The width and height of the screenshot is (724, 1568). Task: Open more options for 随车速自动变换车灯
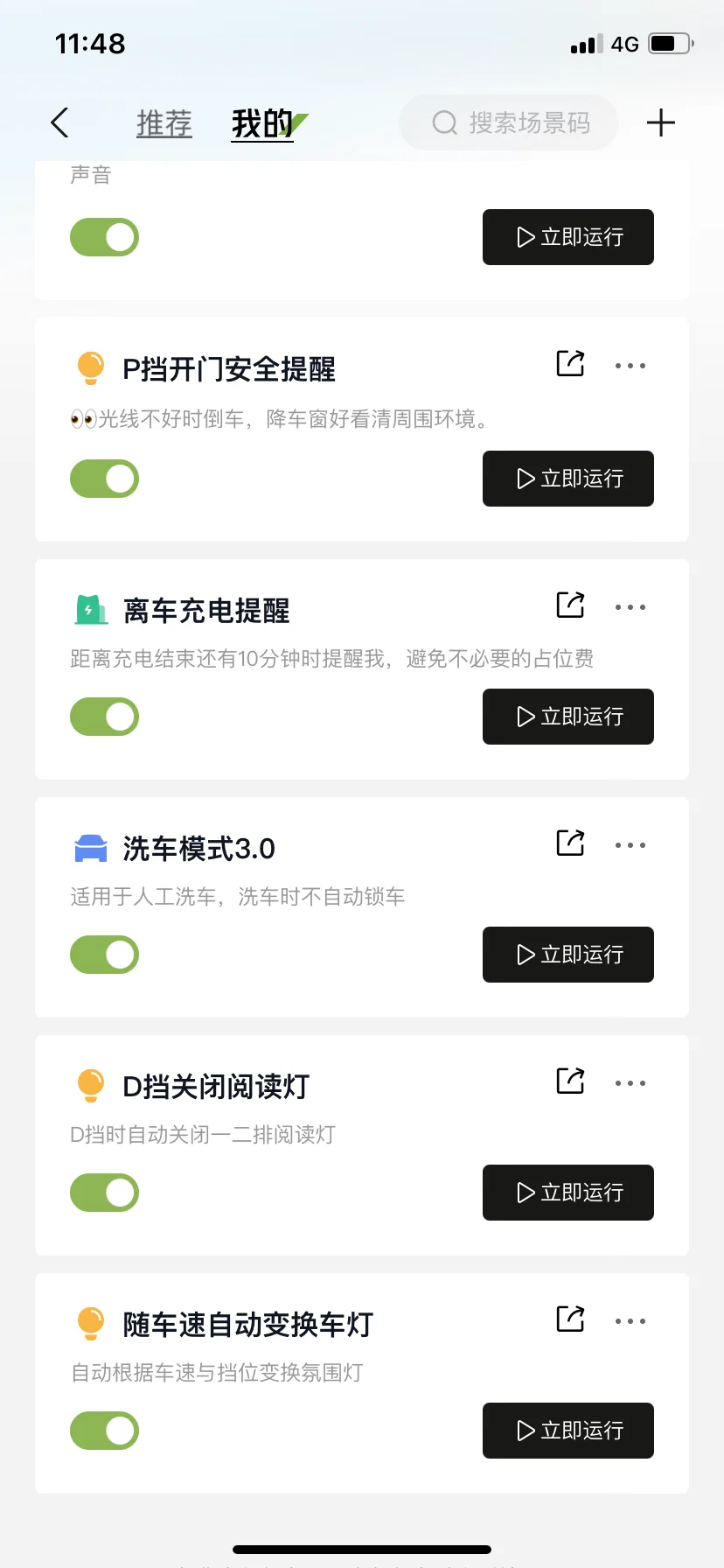click(x=630, y=1321)
